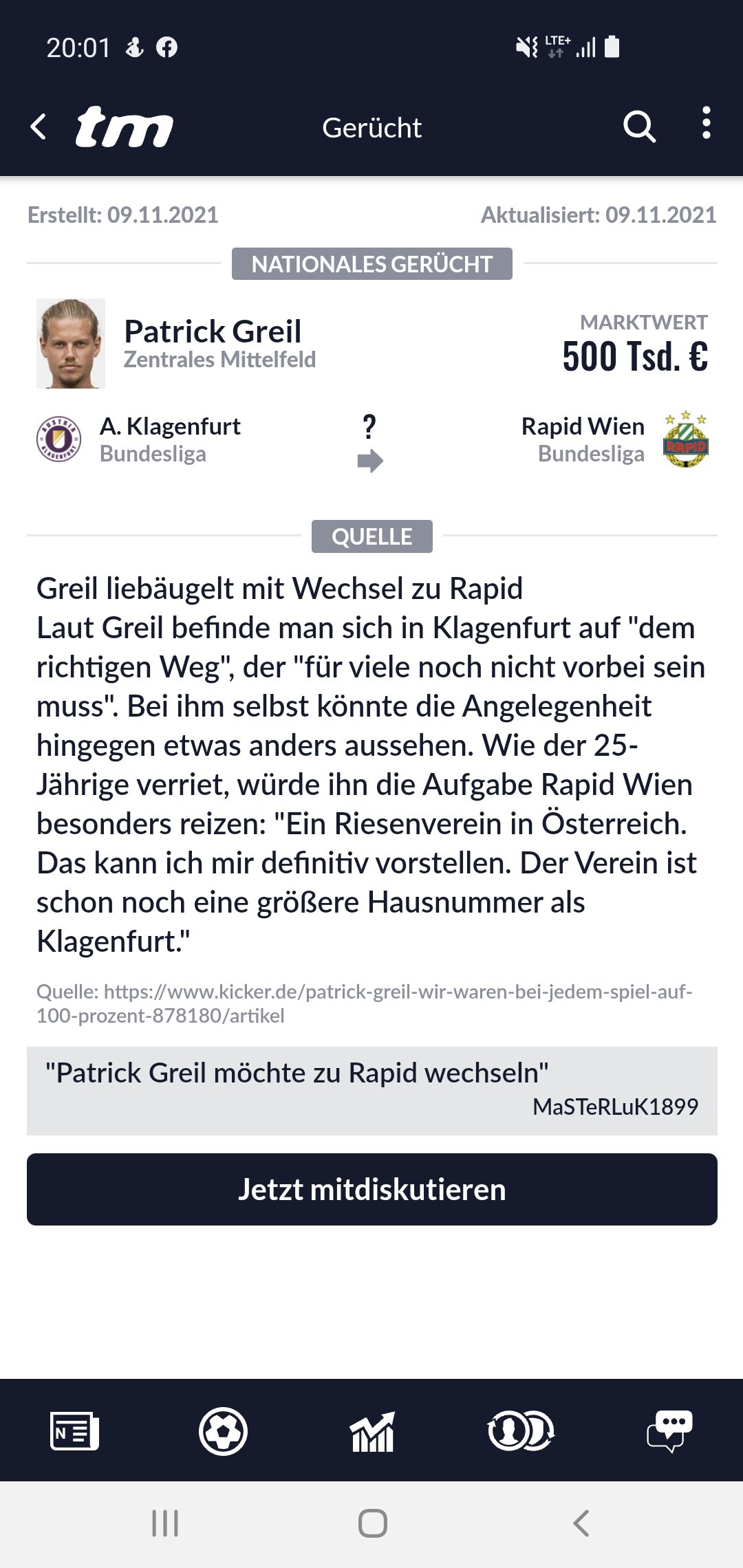Tap Jetzt mitdiskutieren button
Viewport: 743px width, 1568px height.
372,1189
